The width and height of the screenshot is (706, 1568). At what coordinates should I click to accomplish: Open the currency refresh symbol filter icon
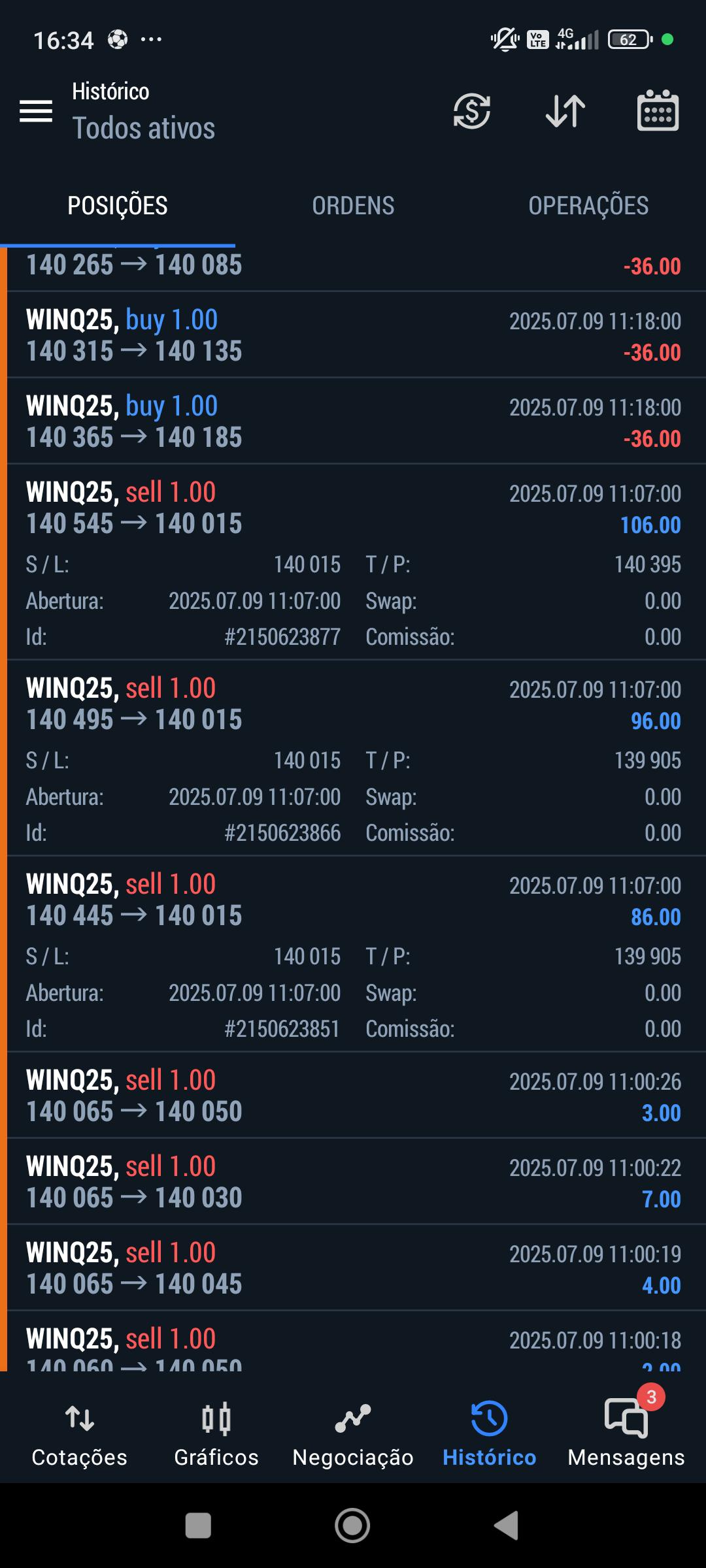click(472, 111)
